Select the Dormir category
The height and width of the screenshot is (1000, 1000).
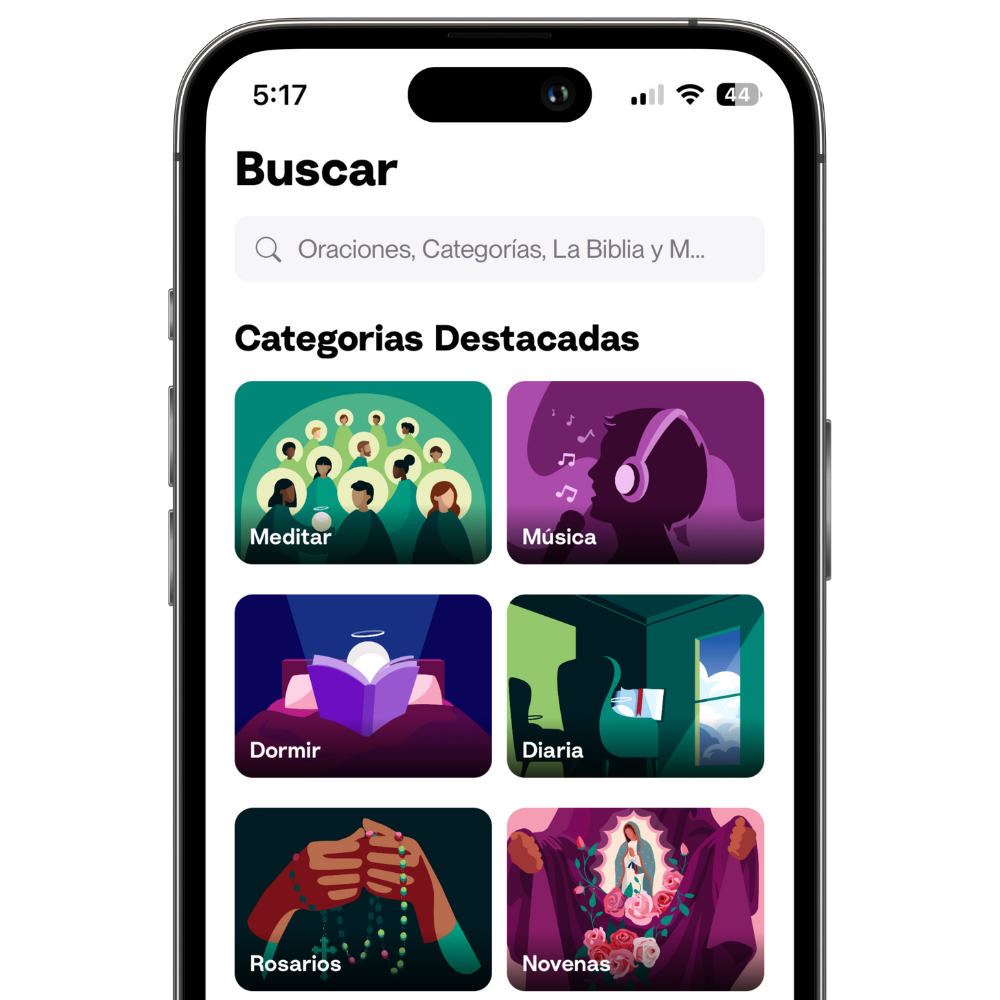(363, 686)
